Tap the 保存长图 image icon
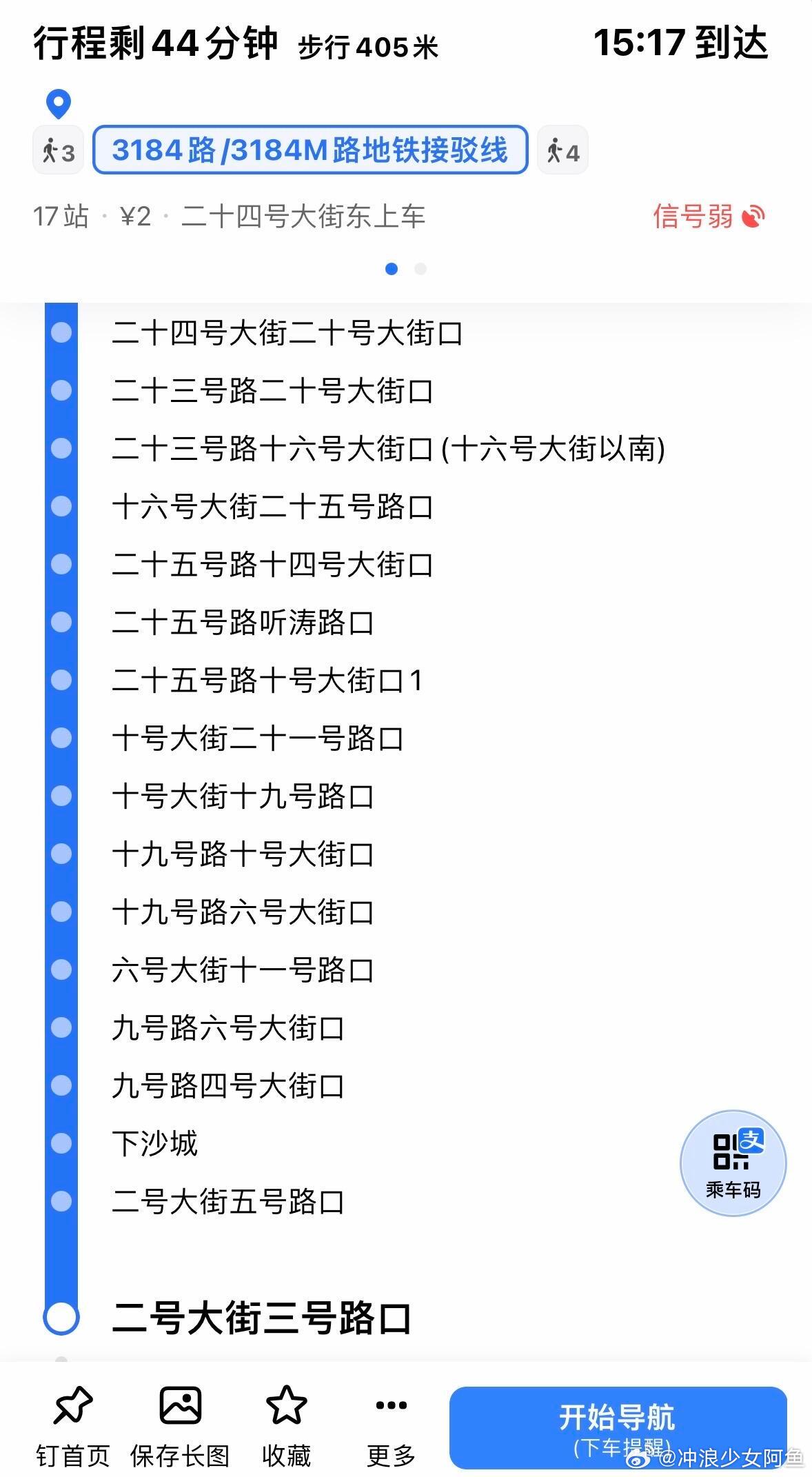 pos(180,1408)
